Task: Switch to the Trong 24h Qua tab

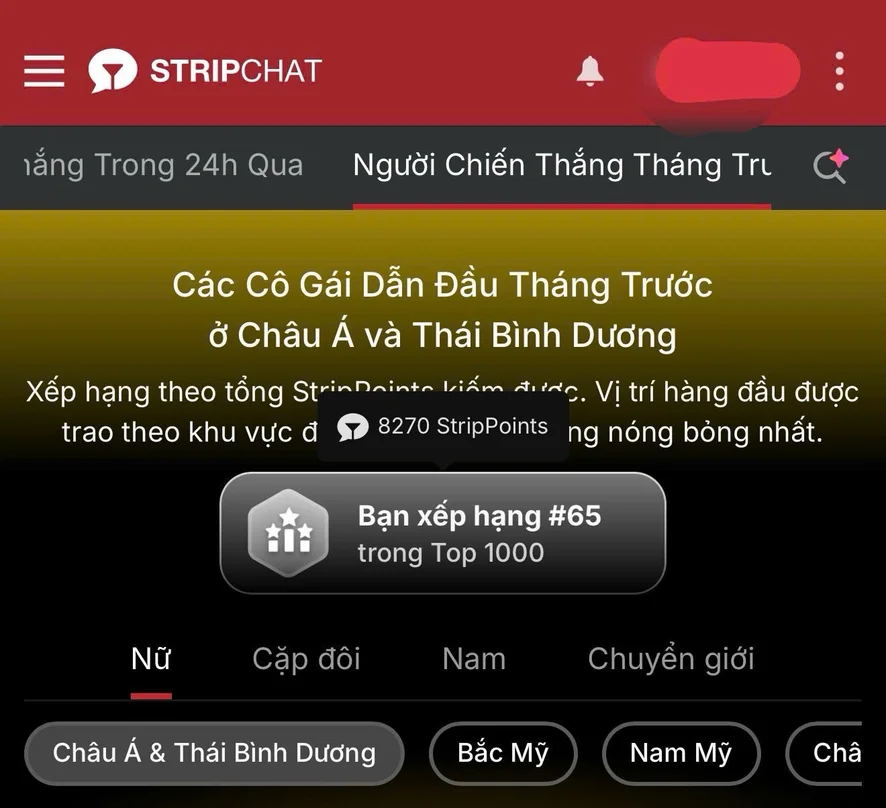Action: pos(164,165)
